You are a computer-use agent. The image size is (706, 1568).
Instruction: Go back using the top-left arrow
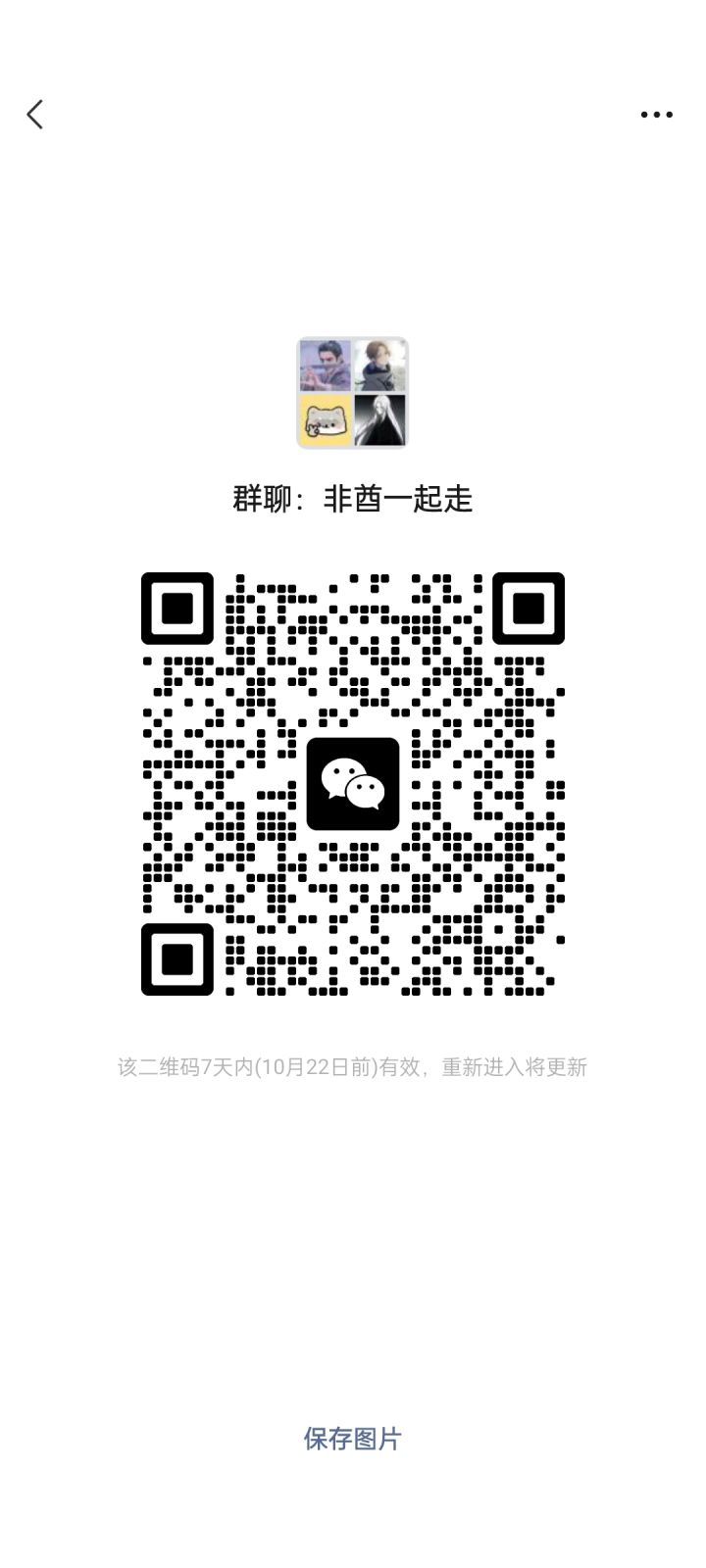tap(35, 115)
